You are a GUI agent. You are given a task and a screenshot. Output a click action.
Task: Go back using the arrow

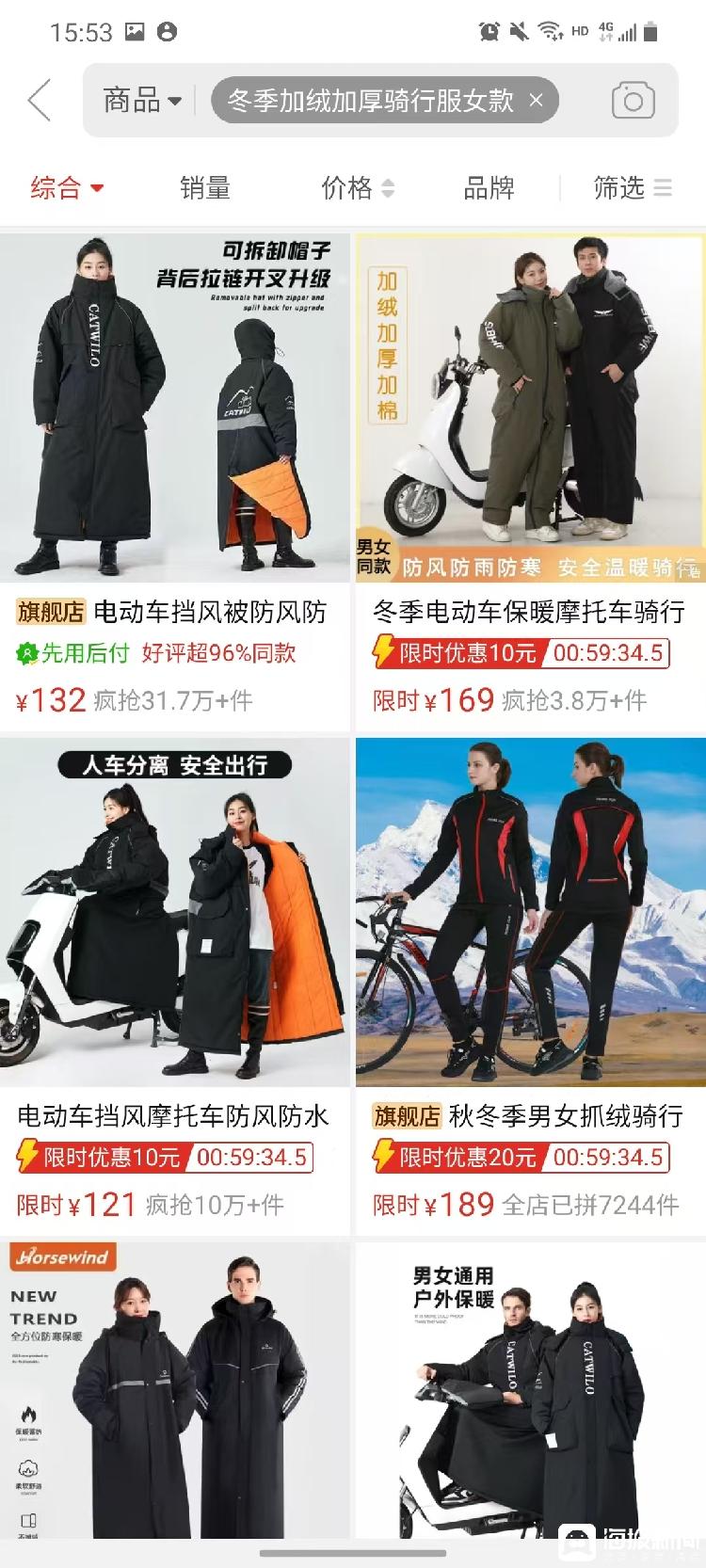click(x=40, y=101)
